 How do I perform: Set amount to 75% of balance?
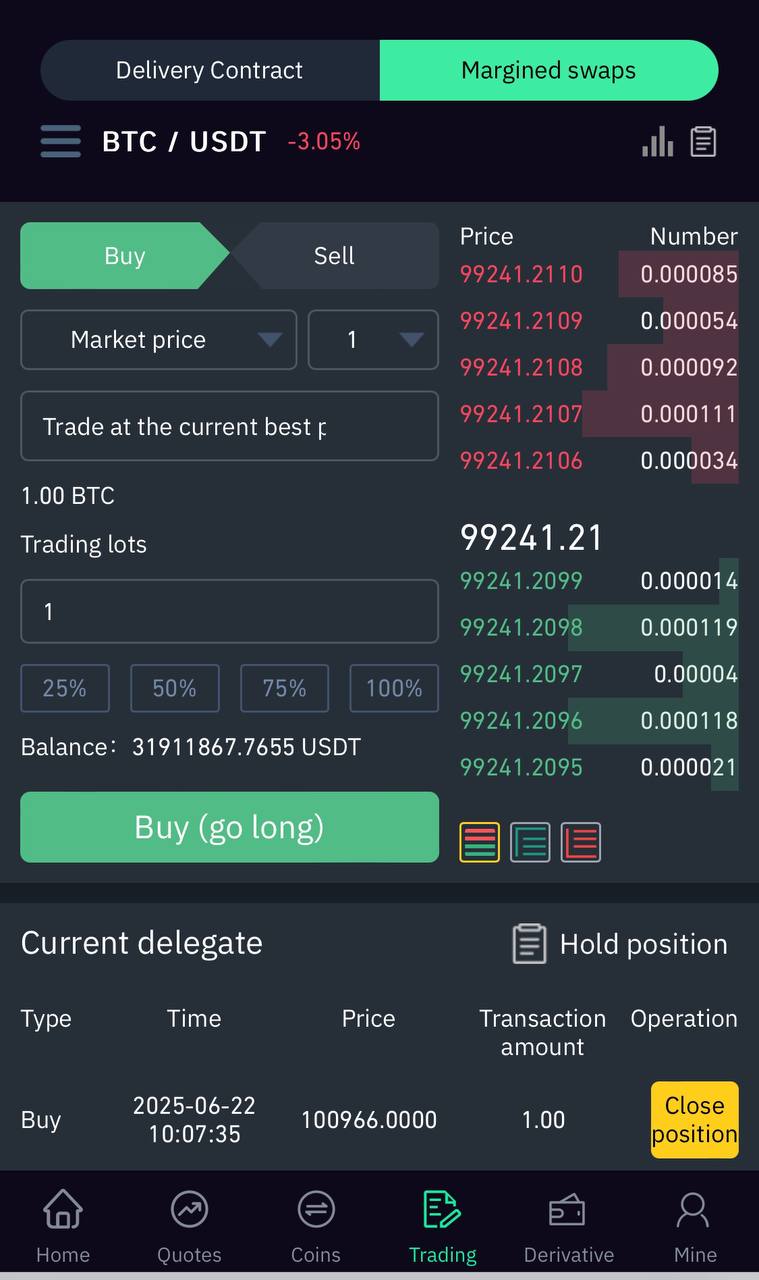[284, 688]
